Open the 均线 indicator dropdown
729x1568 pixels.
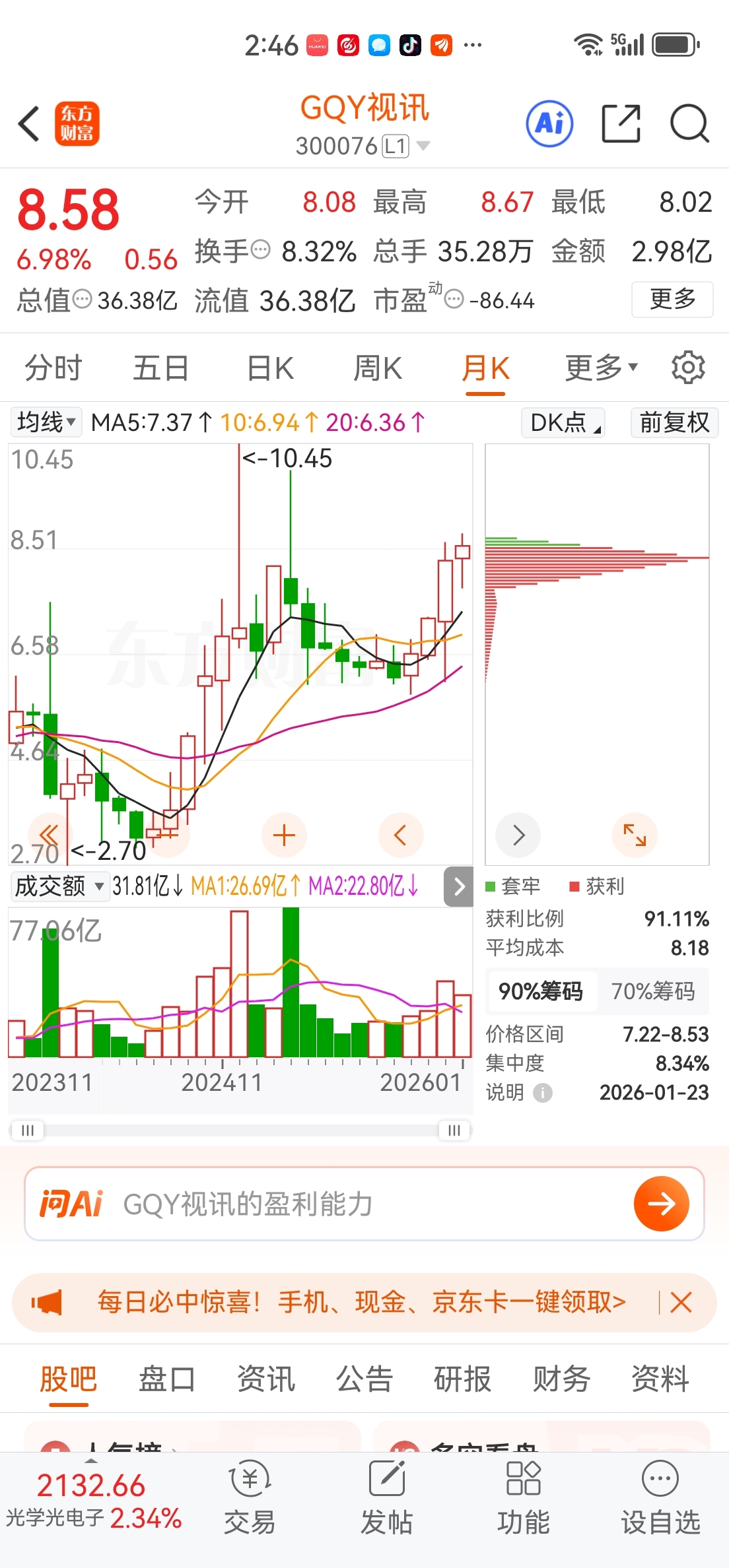46,422
